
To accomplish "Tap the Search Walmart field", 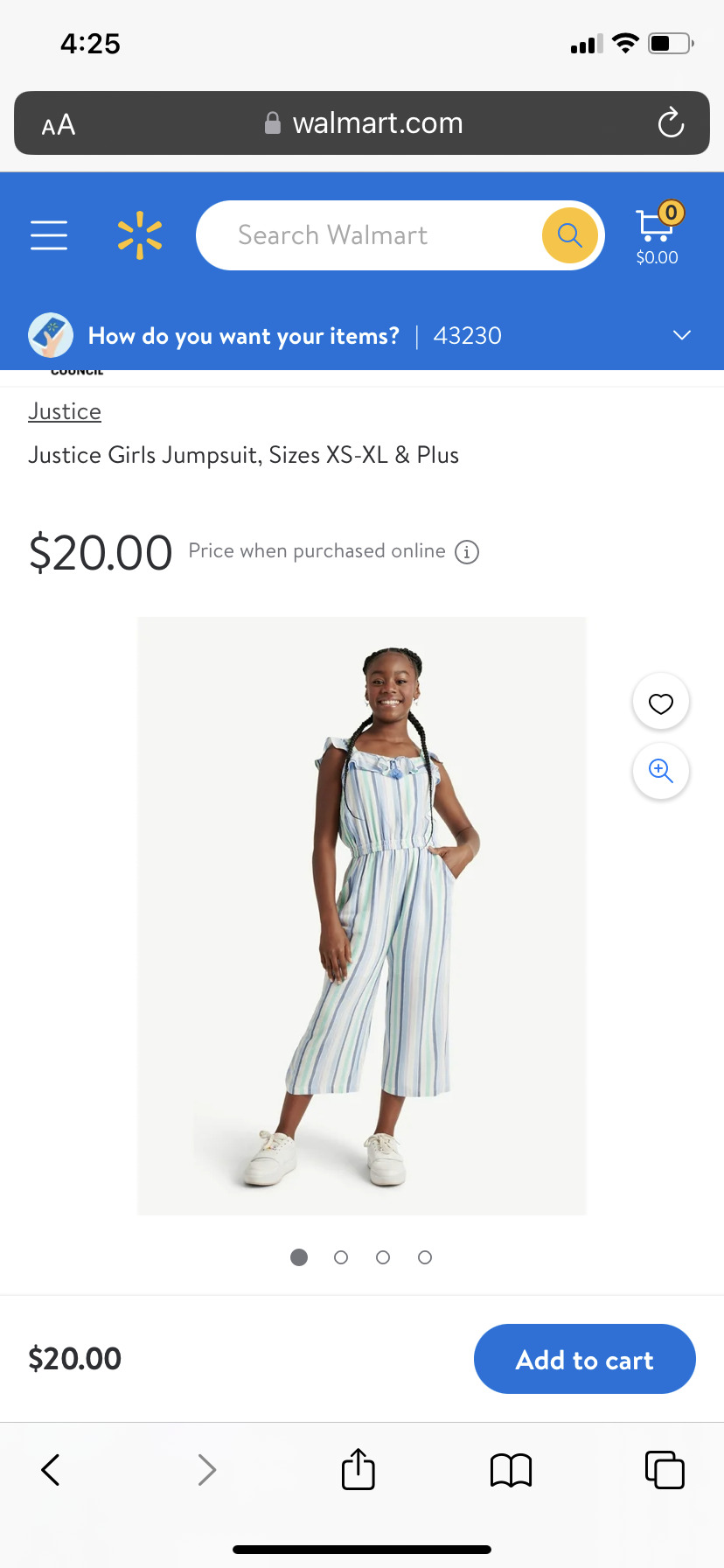I will click(x=367, y=235).
